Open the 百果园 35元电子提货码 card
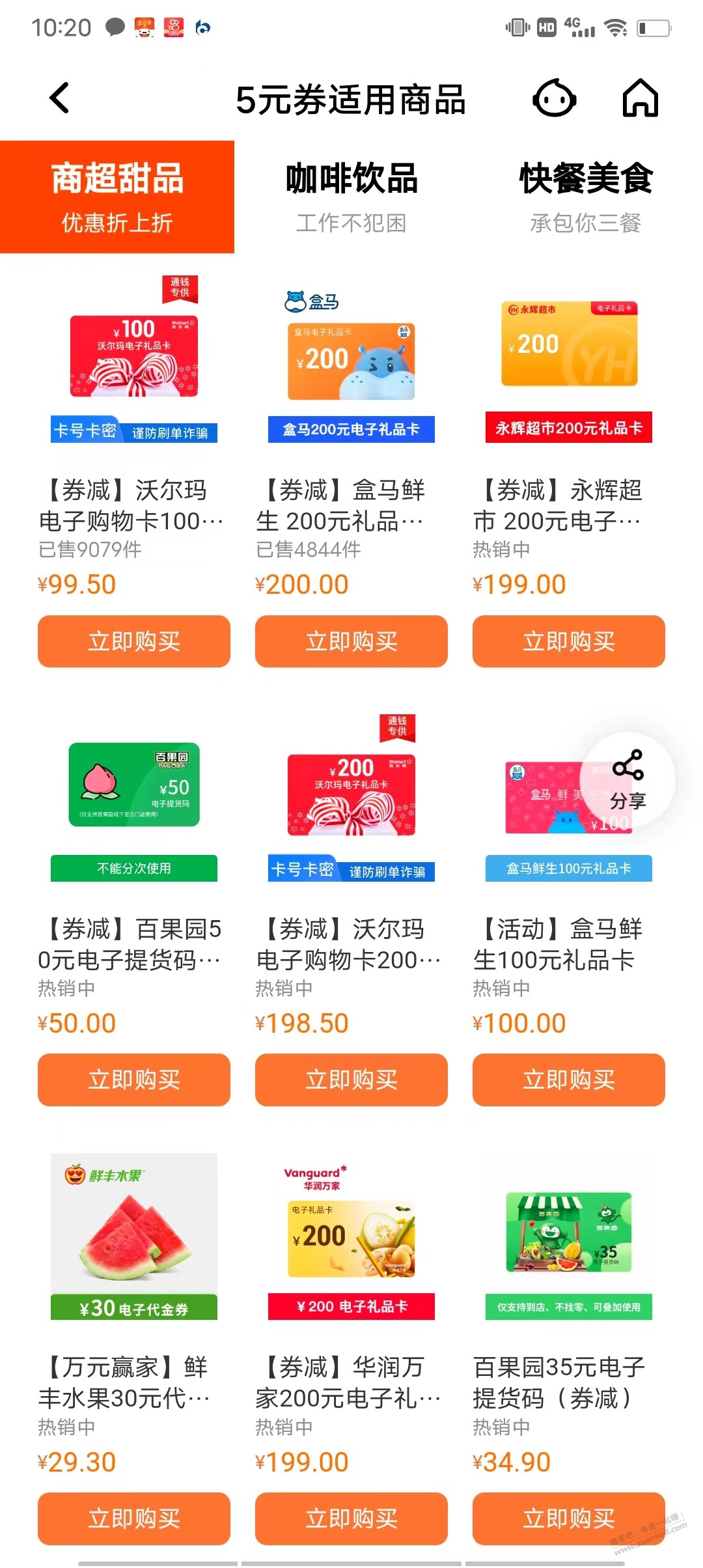The width and height of the screenshot is (703, 1568). (569, 1237)
